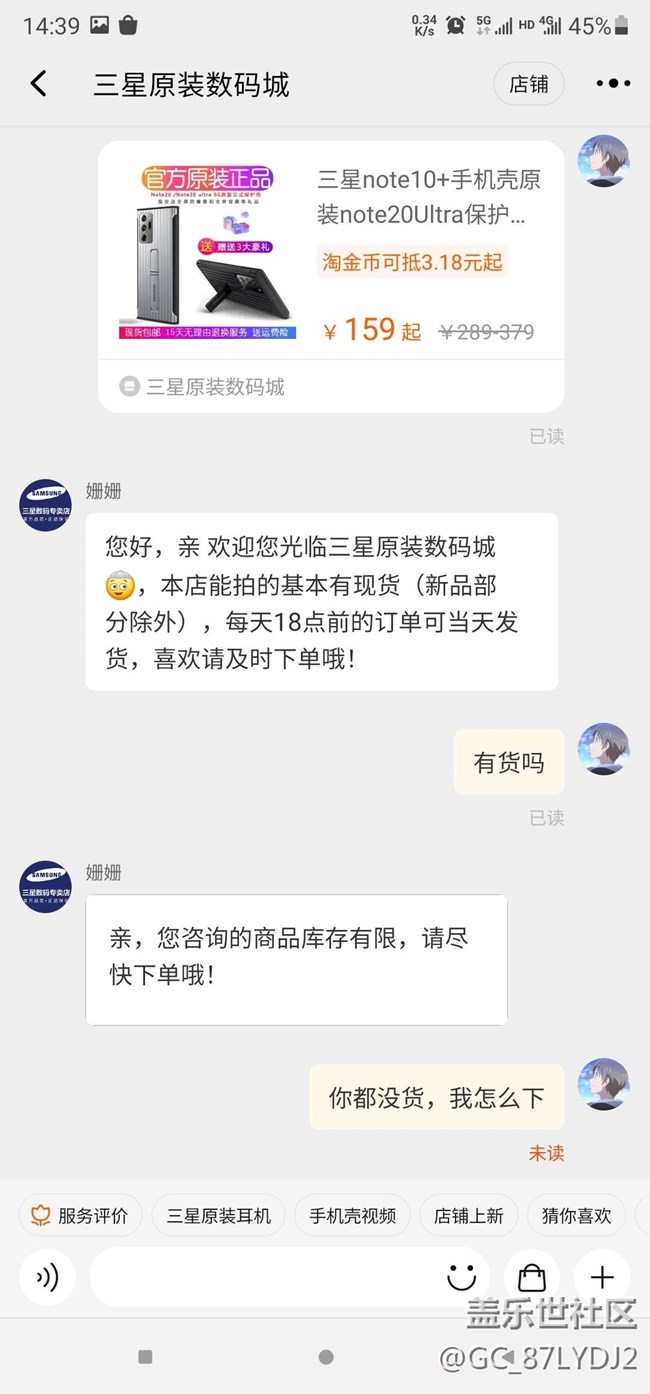The image size is (650, 1394).
Task: Go back using the top-left arrow
Action: (38, 84)
